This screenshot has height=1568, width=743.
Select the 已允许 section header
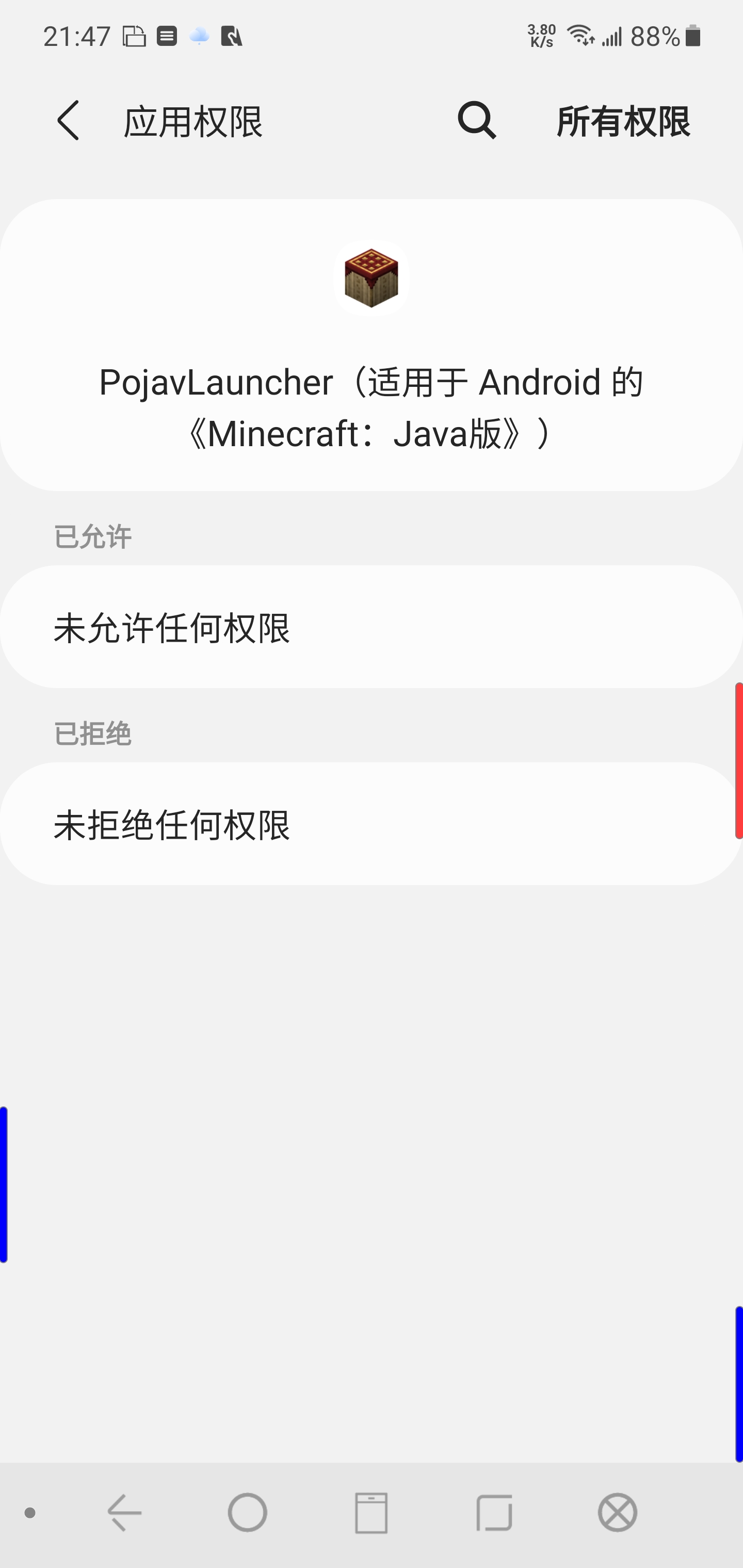(91, 536)
